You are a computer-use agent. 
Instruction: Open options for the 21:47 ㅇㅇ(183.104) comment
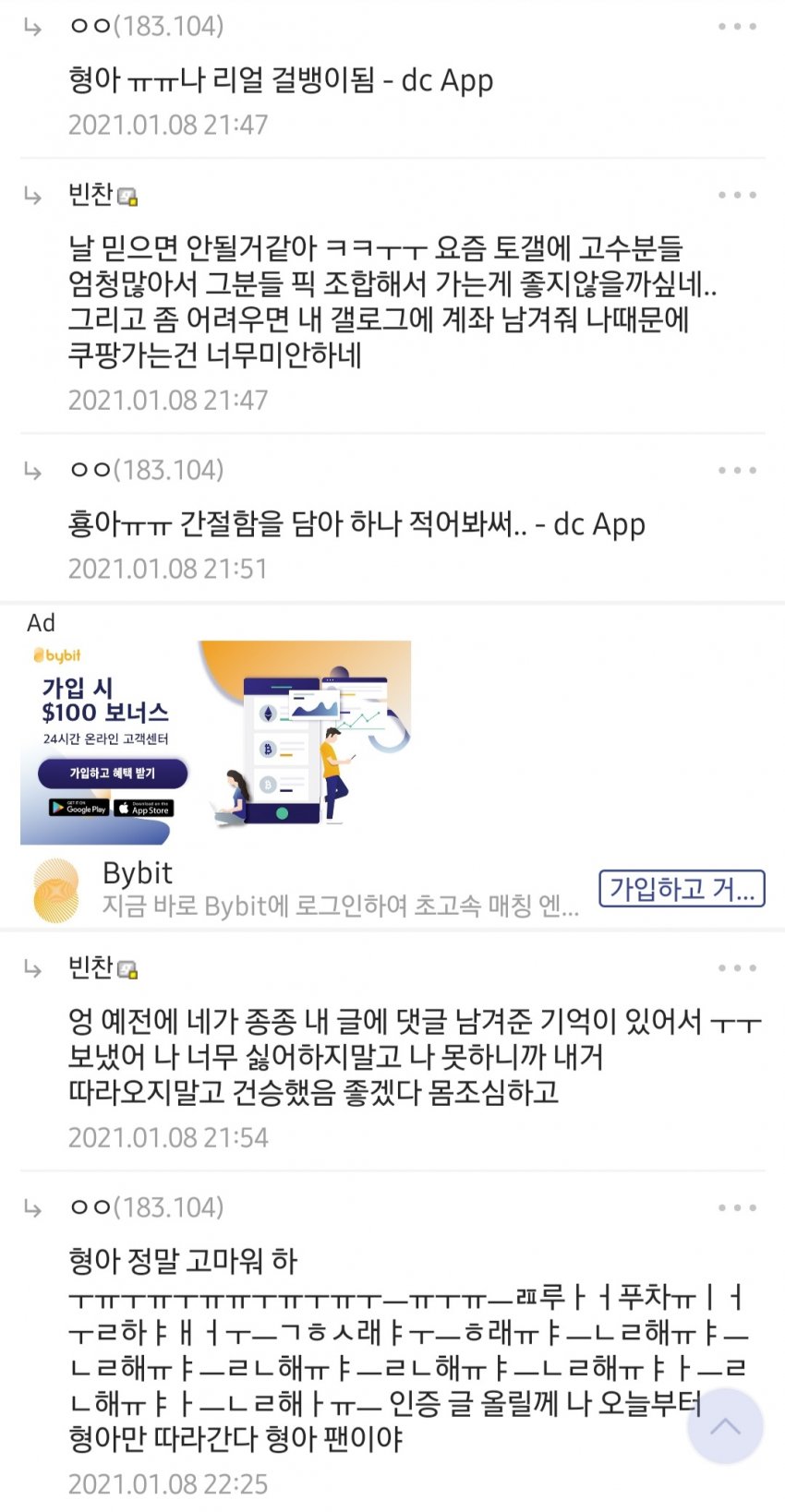(737, 27)
